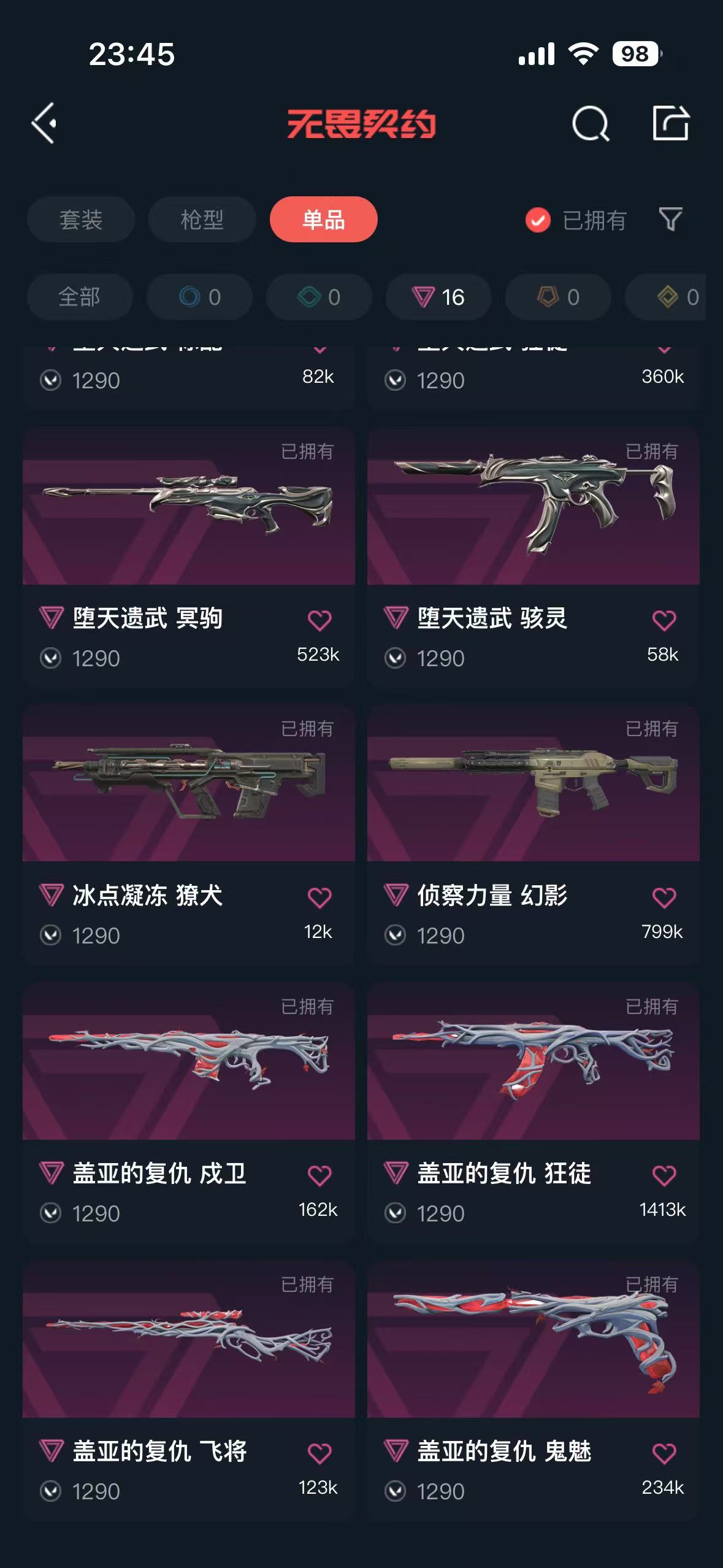Select the 单品 tab
The width and height of the screenshot is (723, 1568).
tap(323, 220)
